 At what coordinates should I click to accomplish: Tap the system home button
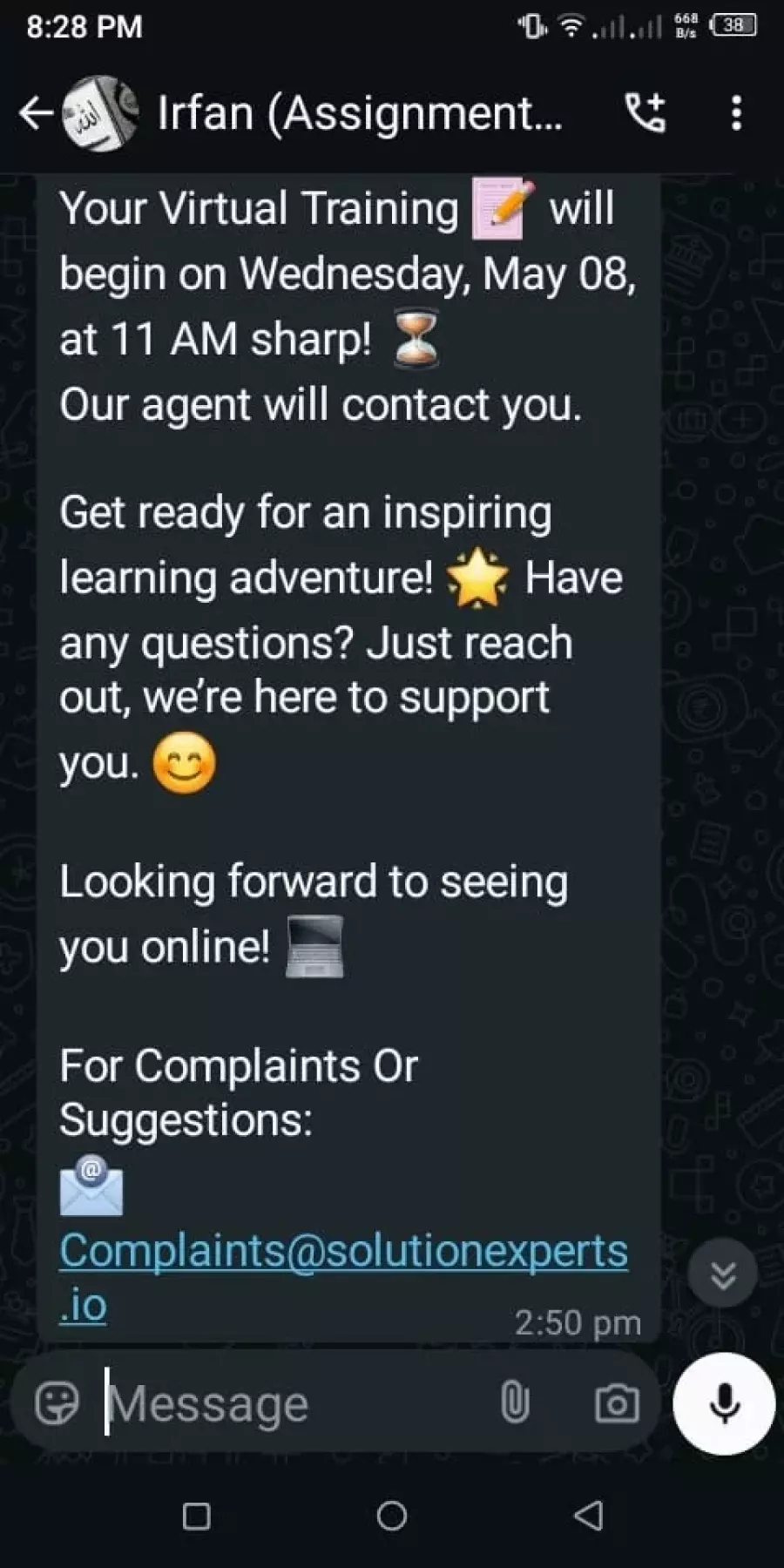[x=392, y=1516]
